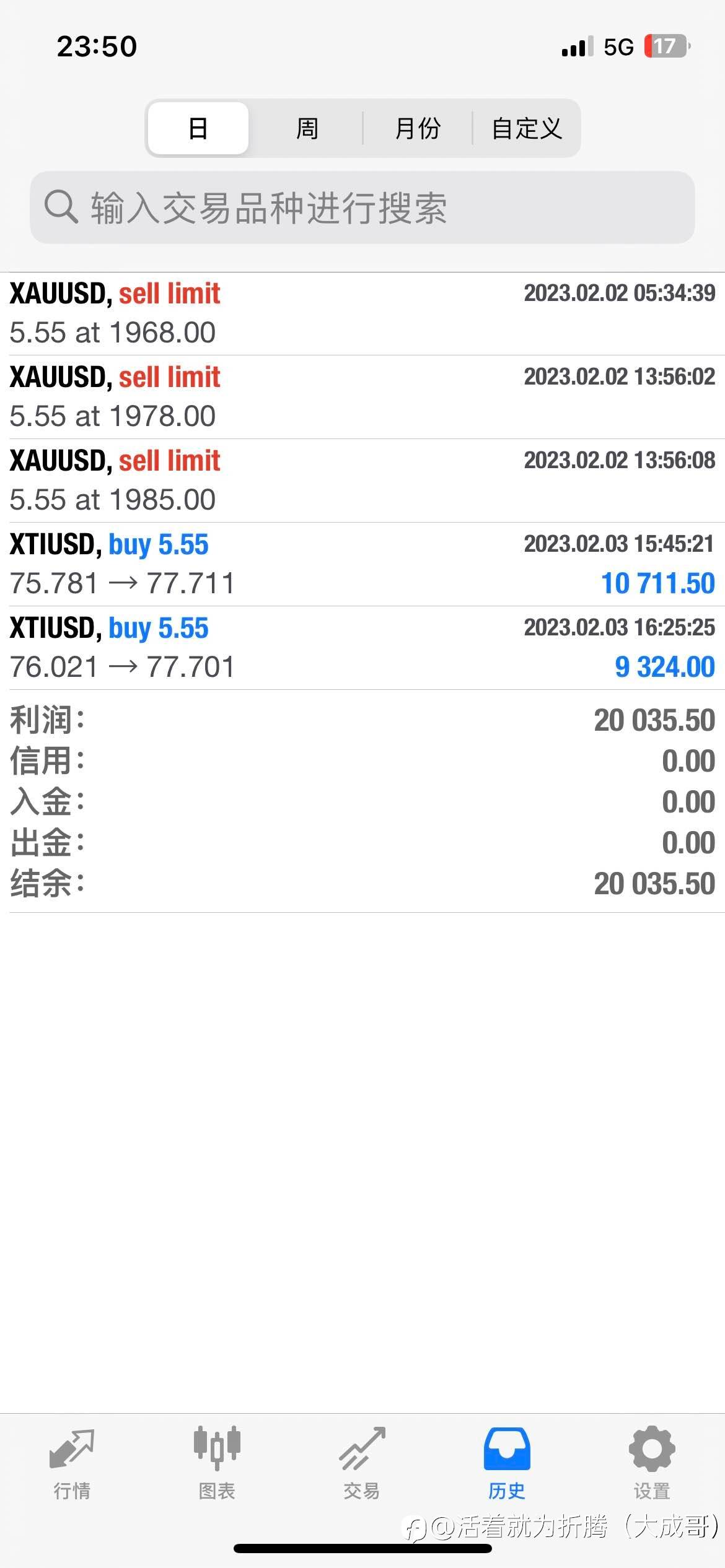Open XTIUSD buy with profit 10 711.50

(x=362, y=564)
